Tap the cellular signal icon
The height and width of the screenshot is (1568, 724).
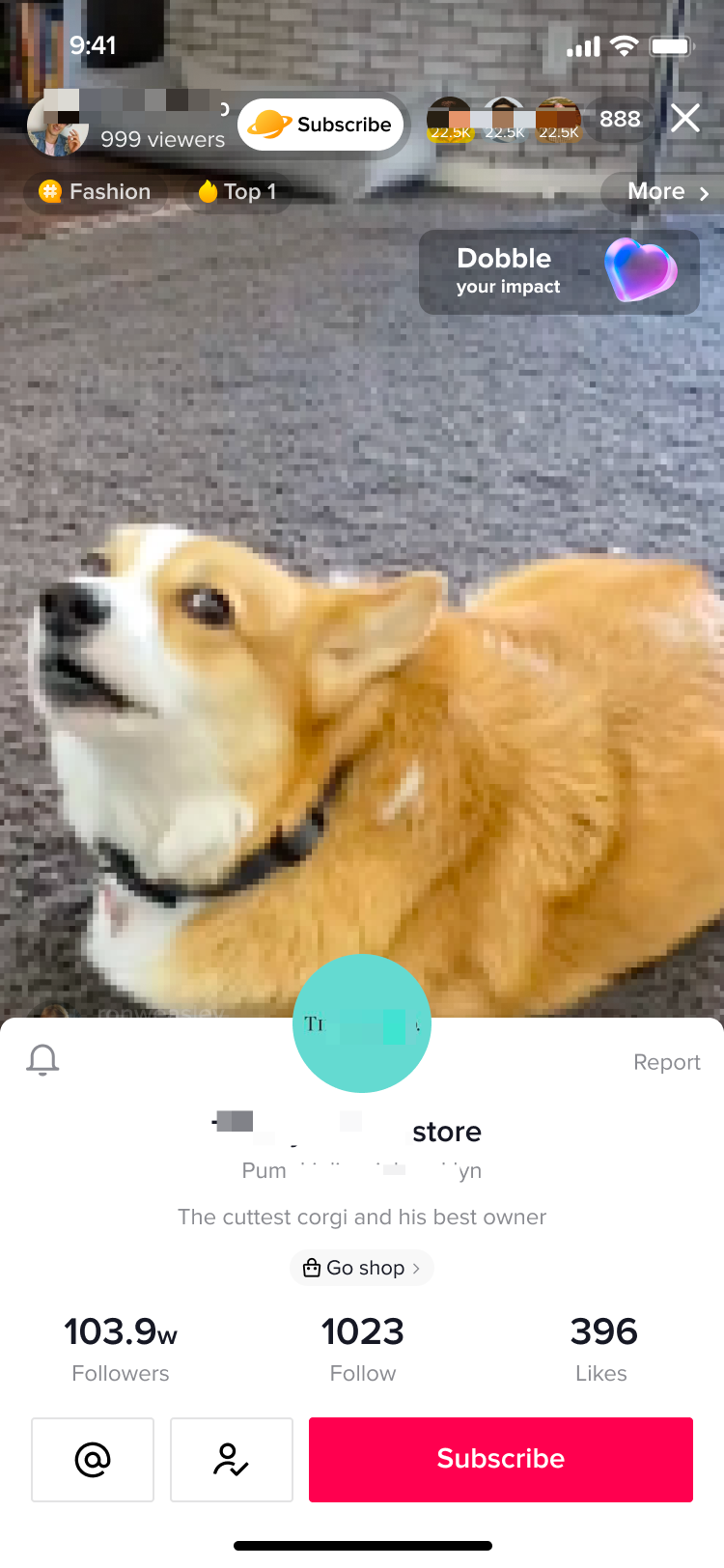click(583, 45)
